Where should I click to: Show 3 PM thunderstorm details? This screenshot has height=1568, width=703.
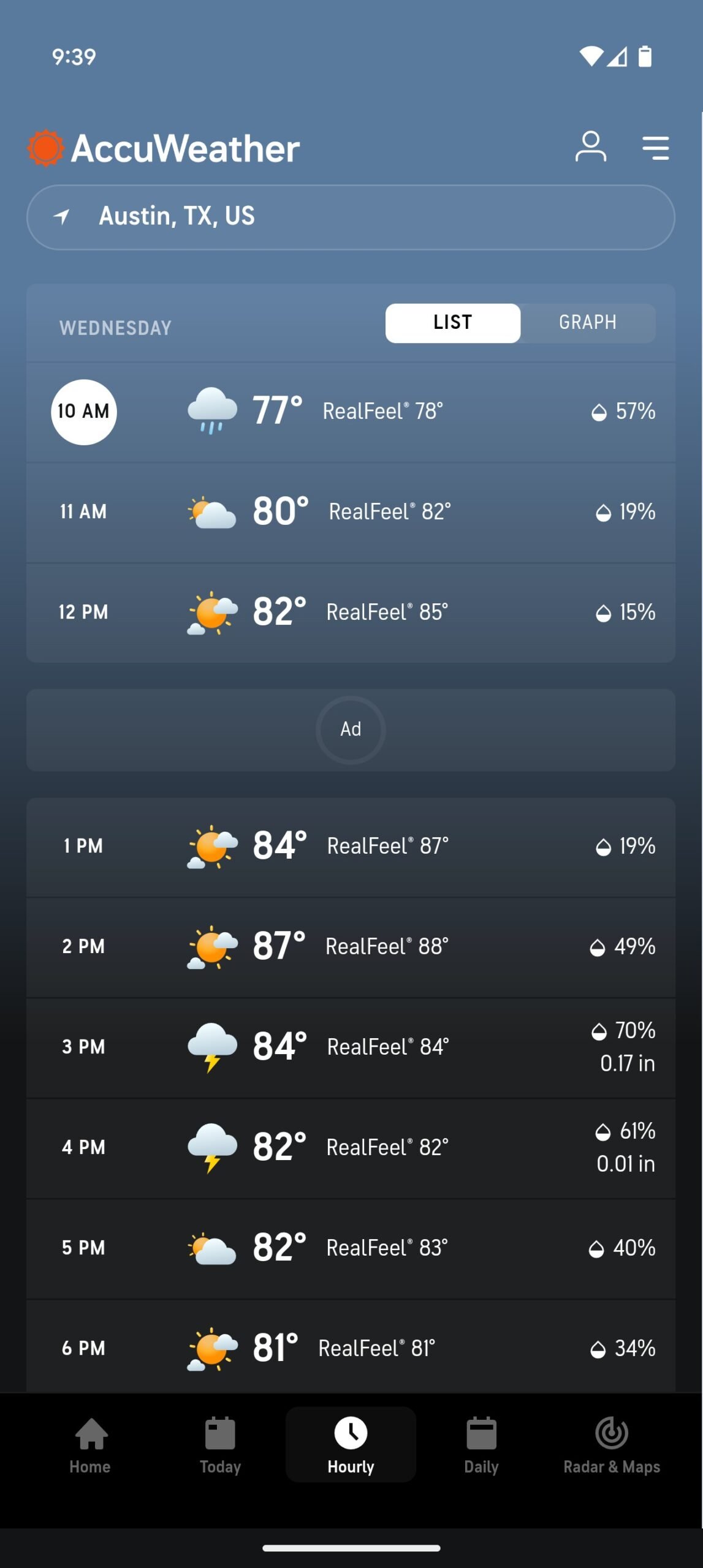click(x=351, y=1047)
